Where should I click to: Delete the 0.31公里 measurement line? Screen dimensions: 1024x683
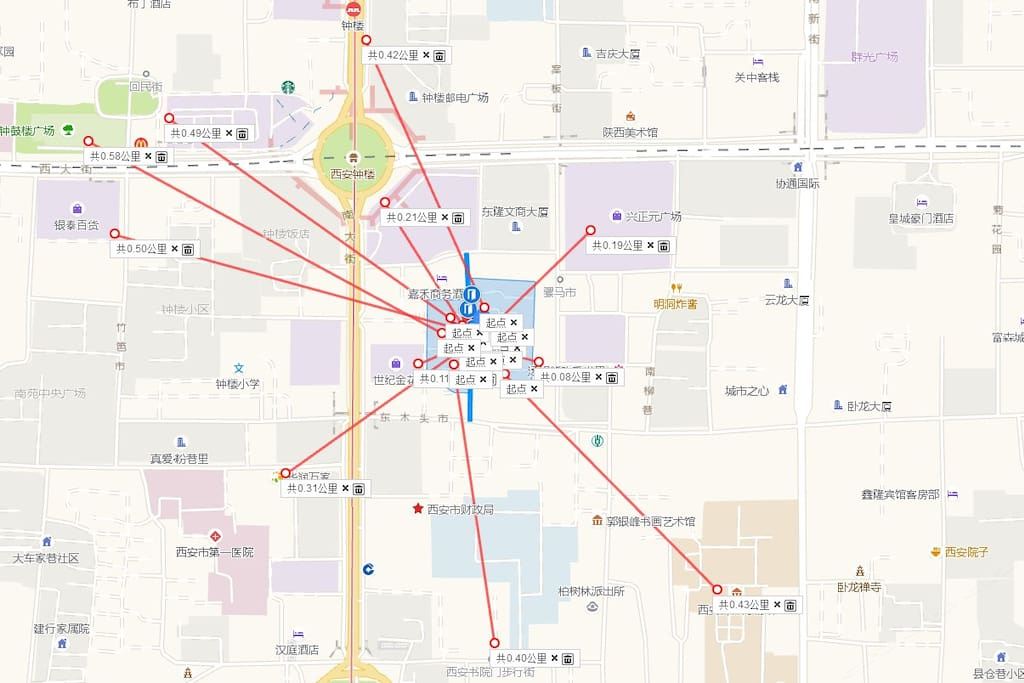(x=359, y=489)
